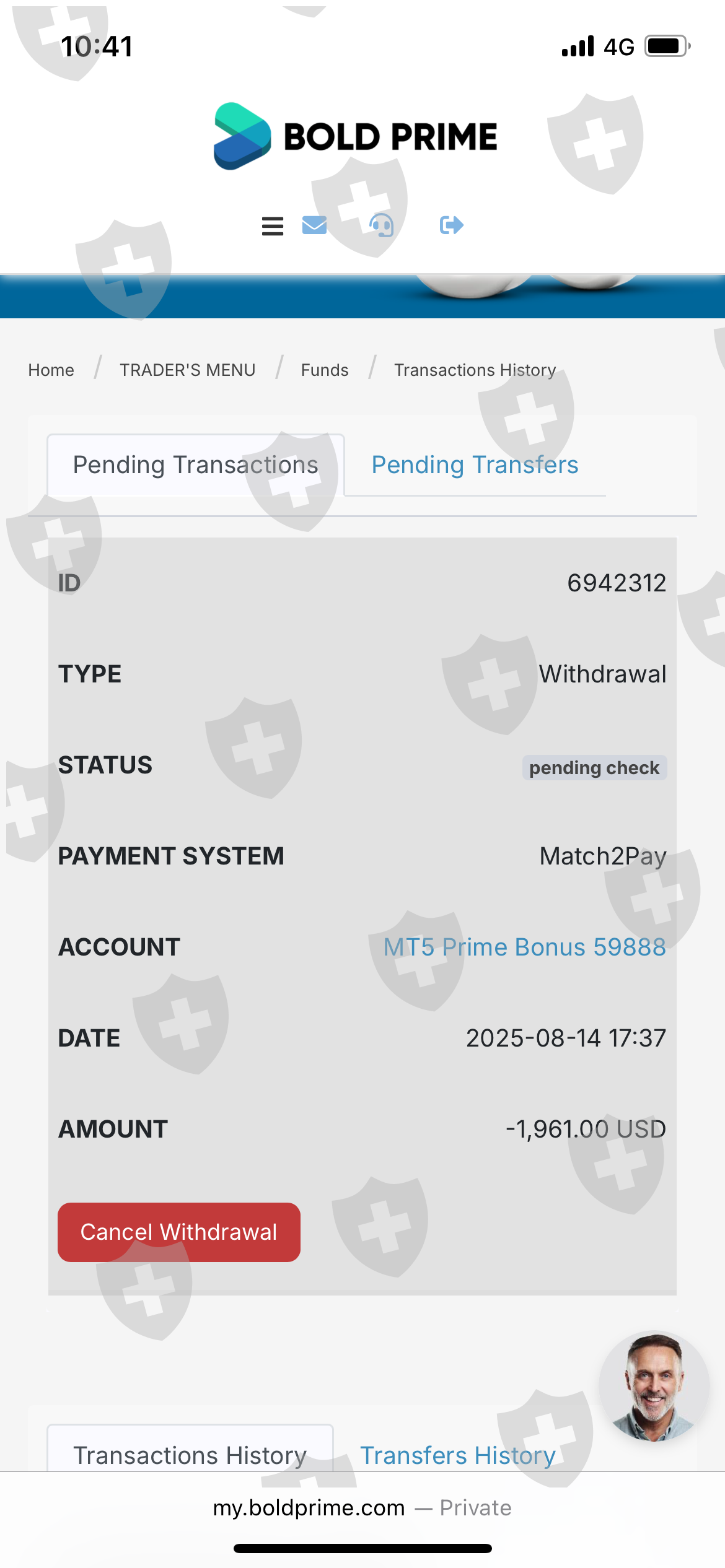725x1568 pixels.
Task: Open the Funds breadcrumb link
Action: click(x=325, y=370)
